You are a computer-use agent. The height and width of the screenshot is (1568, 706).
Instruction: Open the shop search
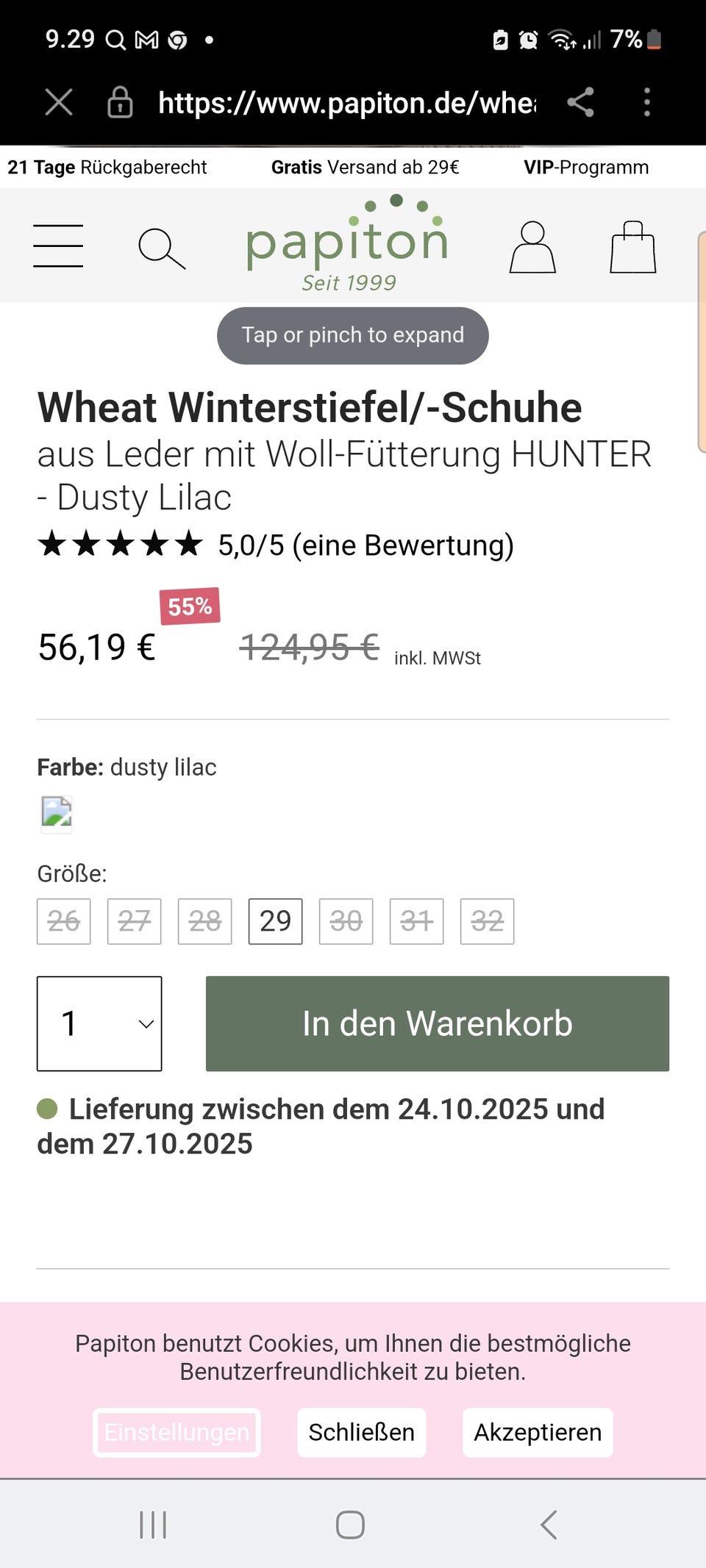[162, 248]
